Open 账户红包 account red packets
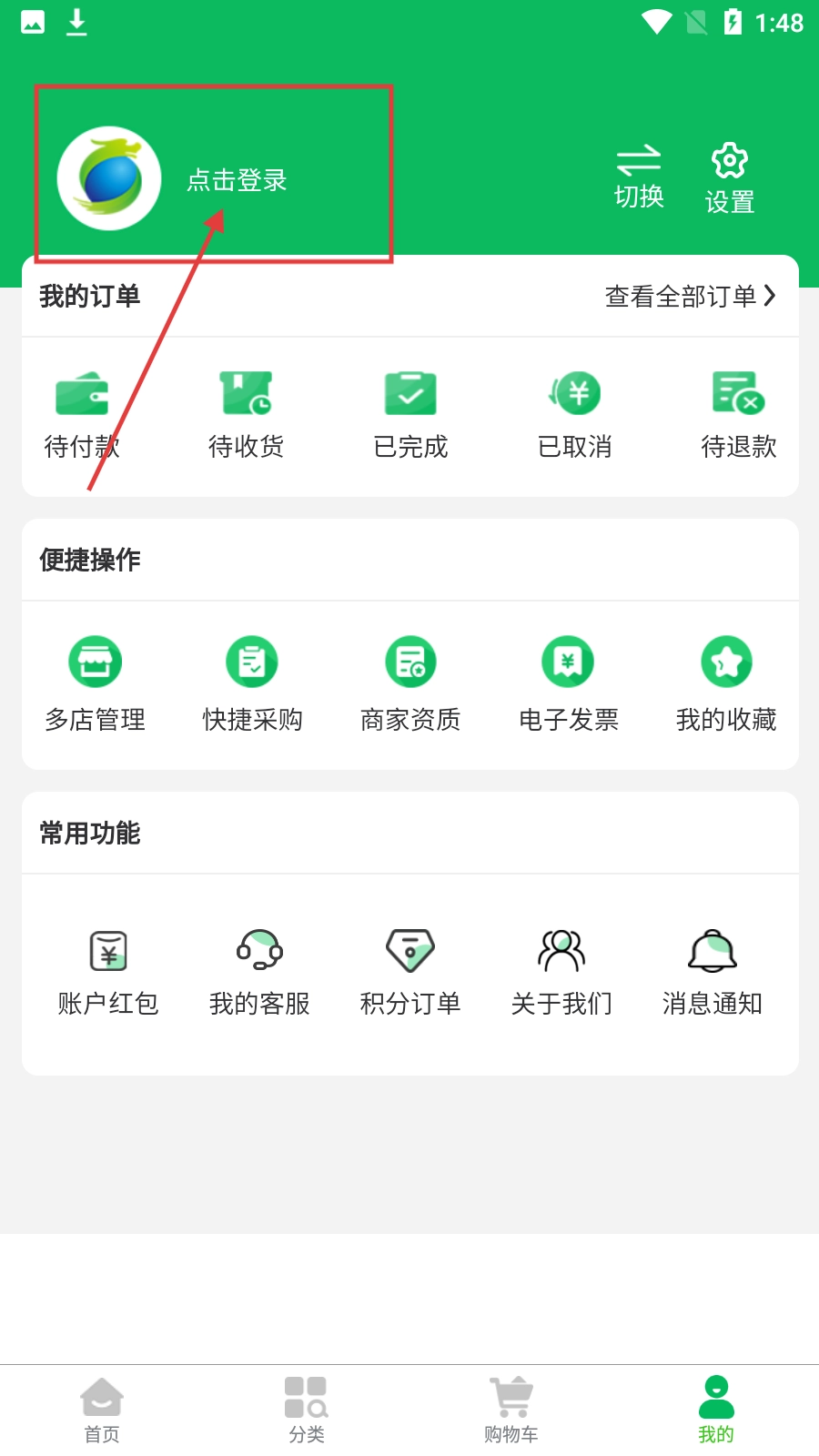 [108, 972]
